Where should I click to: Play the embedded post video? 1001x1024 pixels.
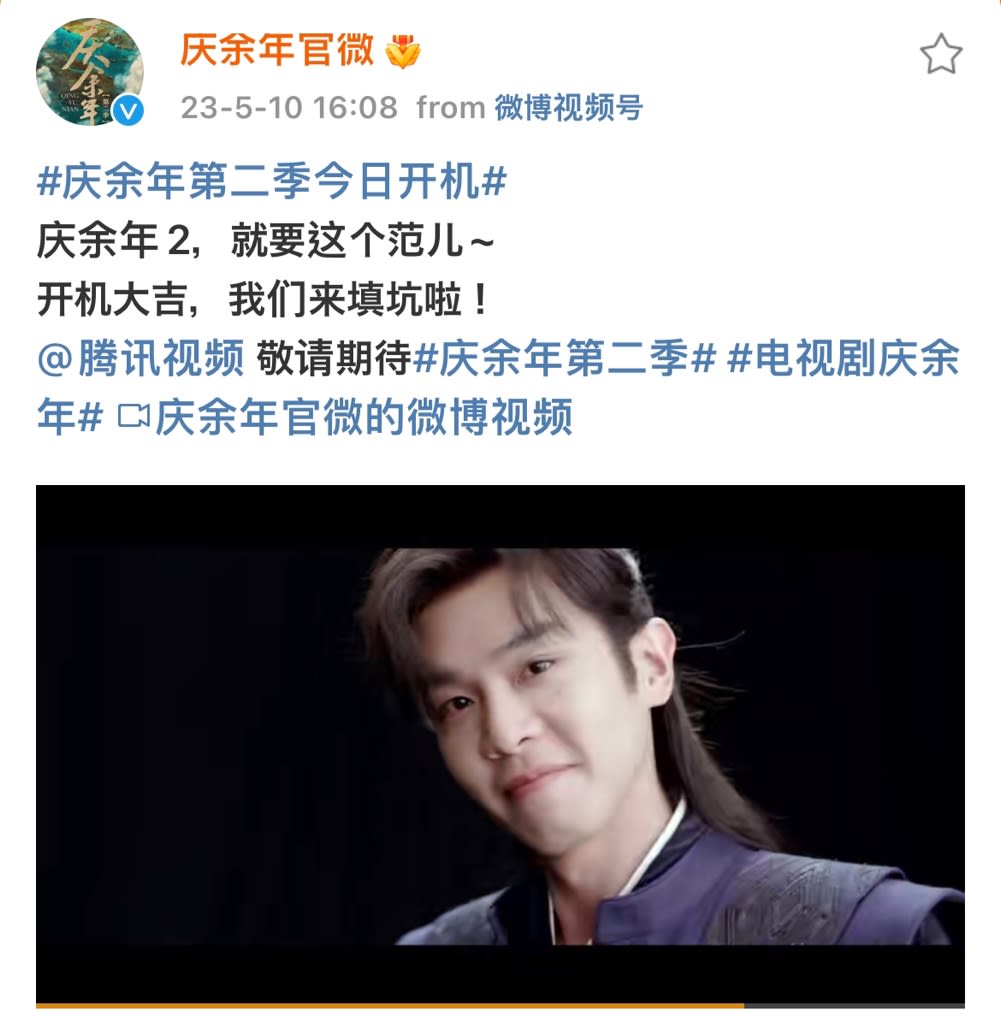coord(500,745)
